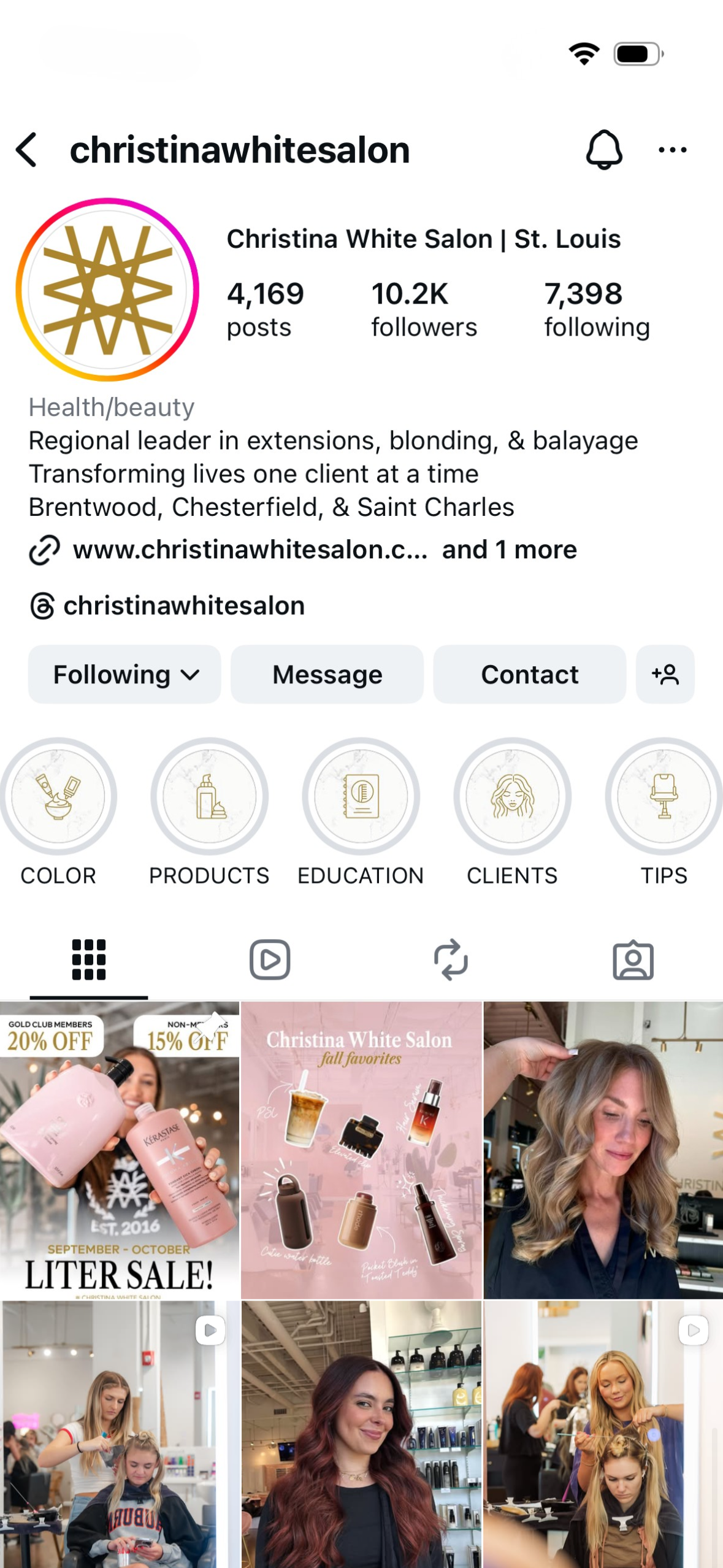The image size is (723, 1568).
Task: Open the pinned Liter Sale post
Action: tap(120, 1150)
